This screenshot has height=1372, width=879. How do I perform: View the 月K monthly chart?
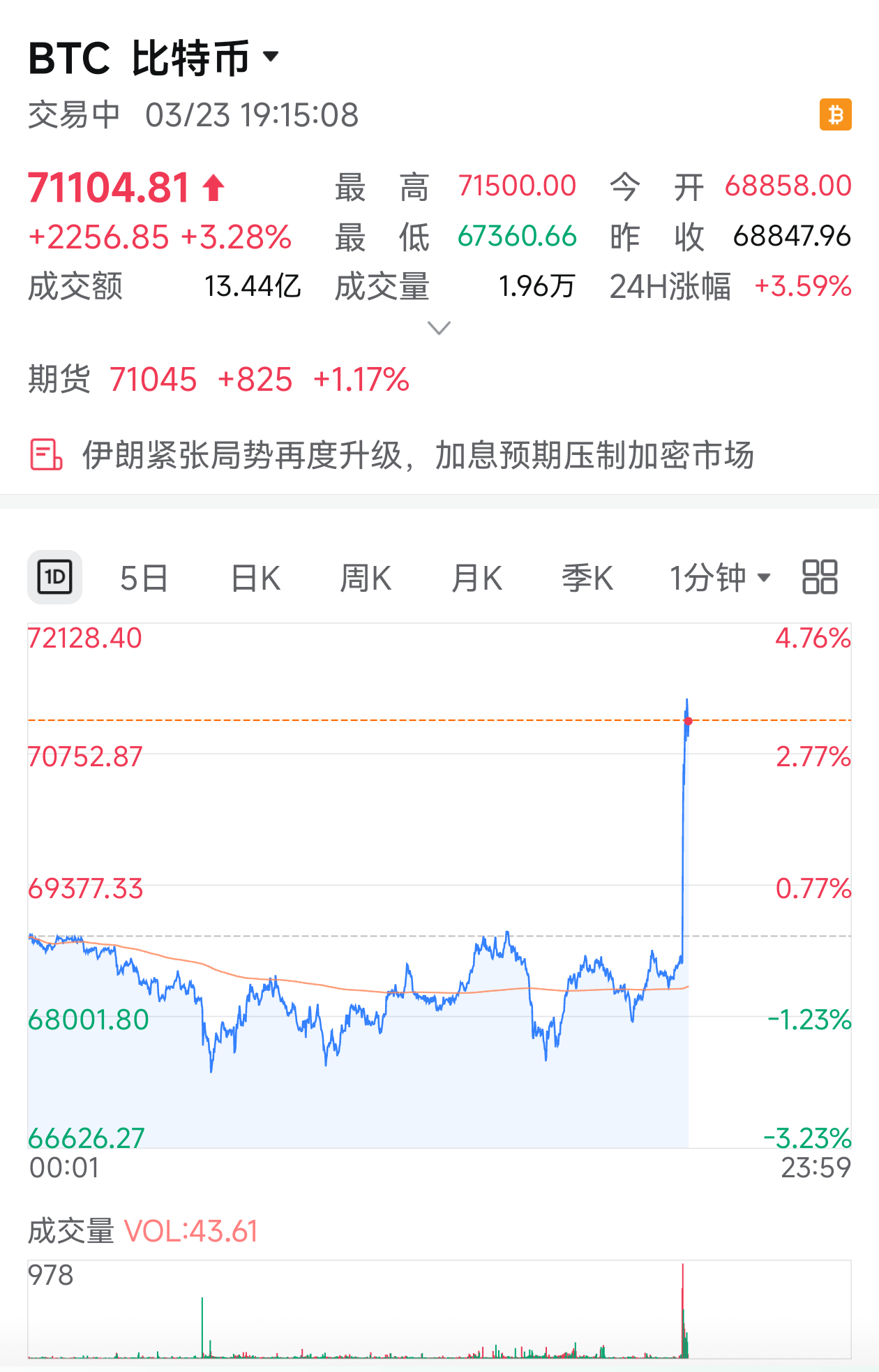tap(476, 579)
